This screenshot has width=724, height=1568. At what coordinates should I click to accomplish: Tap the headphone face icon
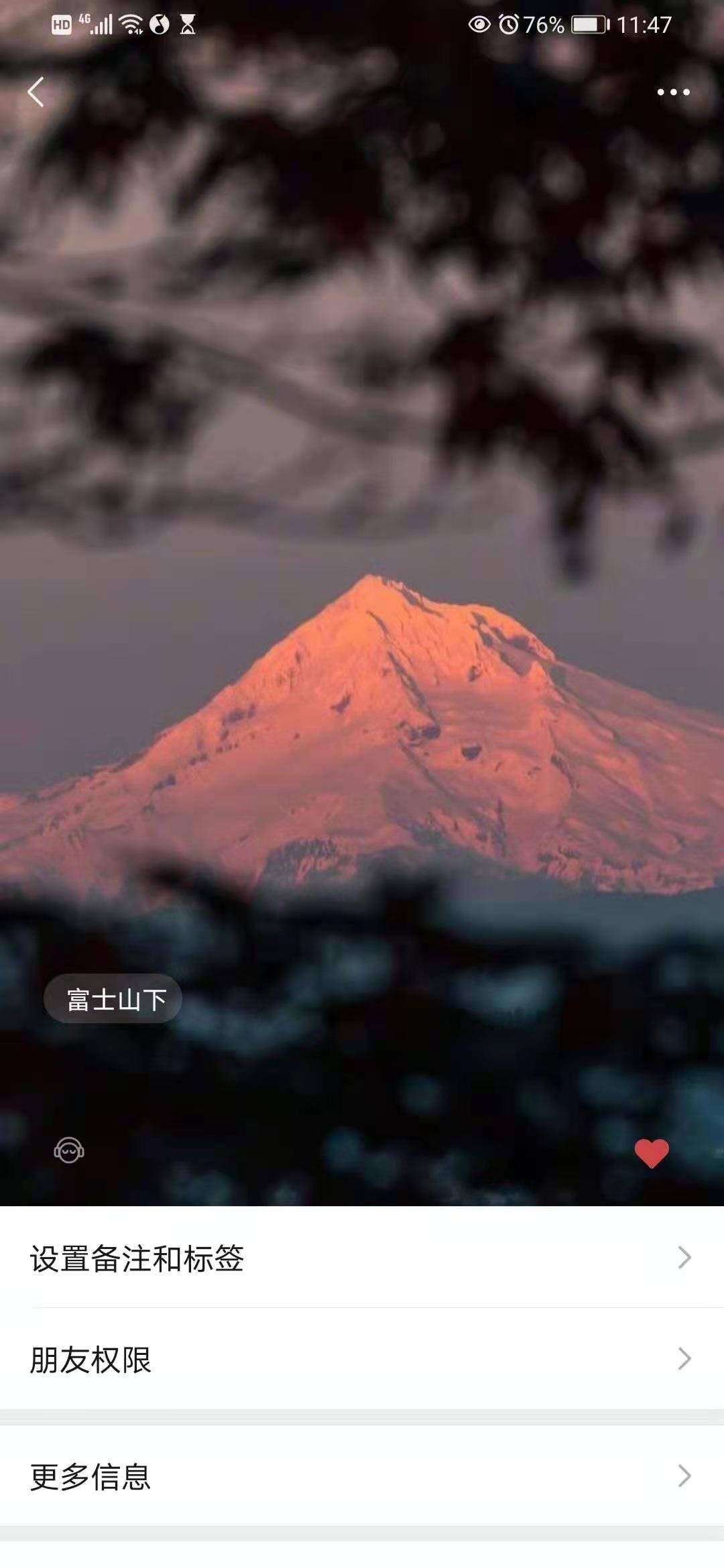69,1150
